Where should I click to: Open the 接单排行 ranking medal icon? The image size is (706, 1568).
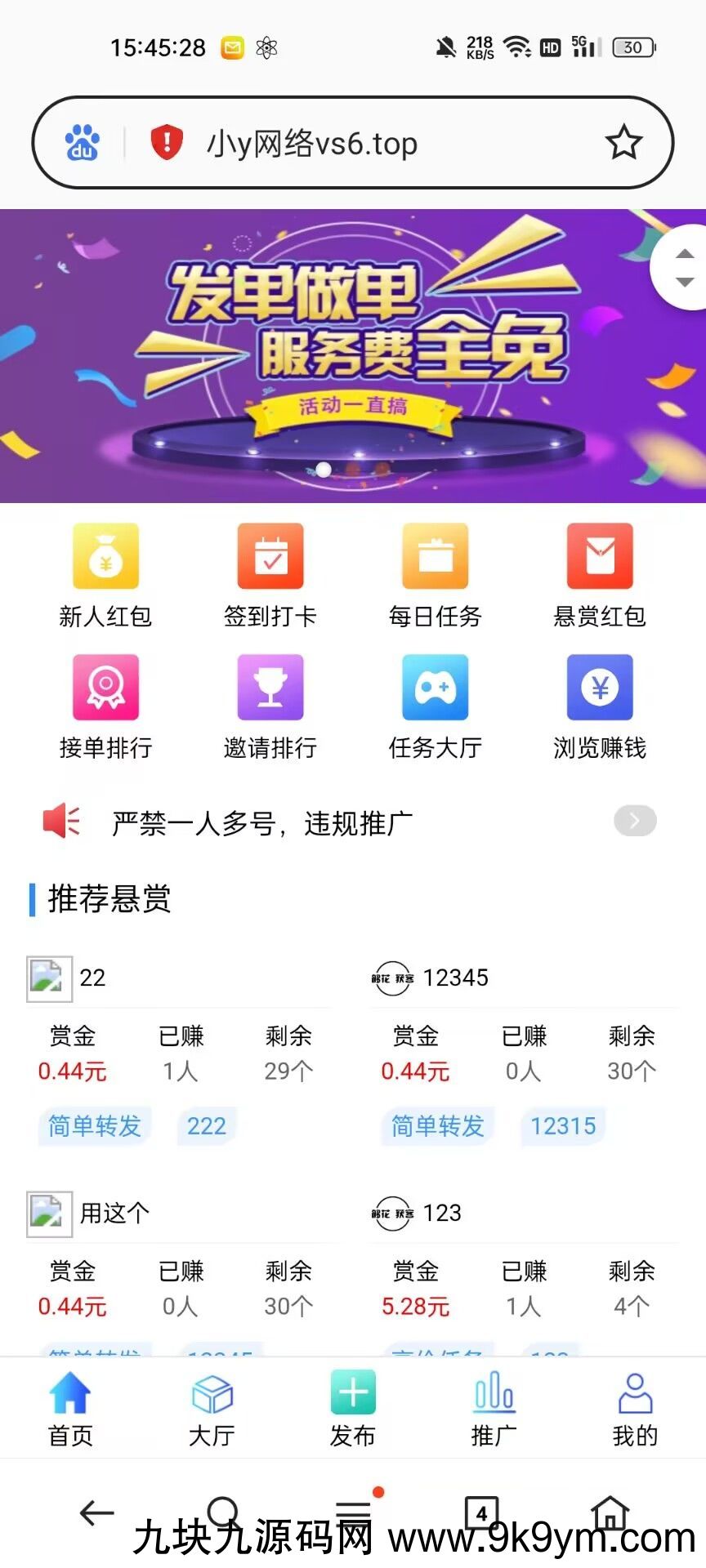coord(105,687)
